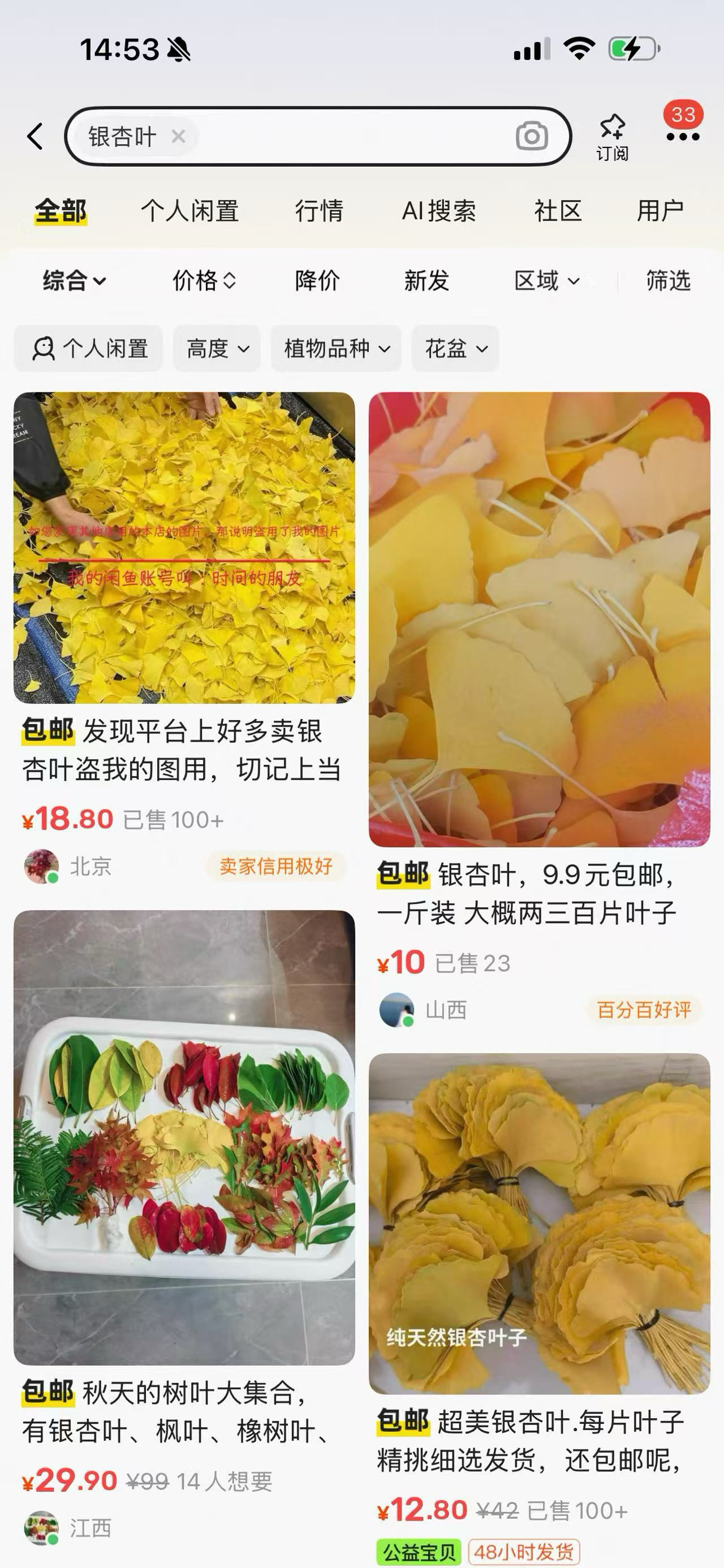724x1568 pixels.
Task: Toggle the 新发 newly listed filter
Action: [427, 281]
